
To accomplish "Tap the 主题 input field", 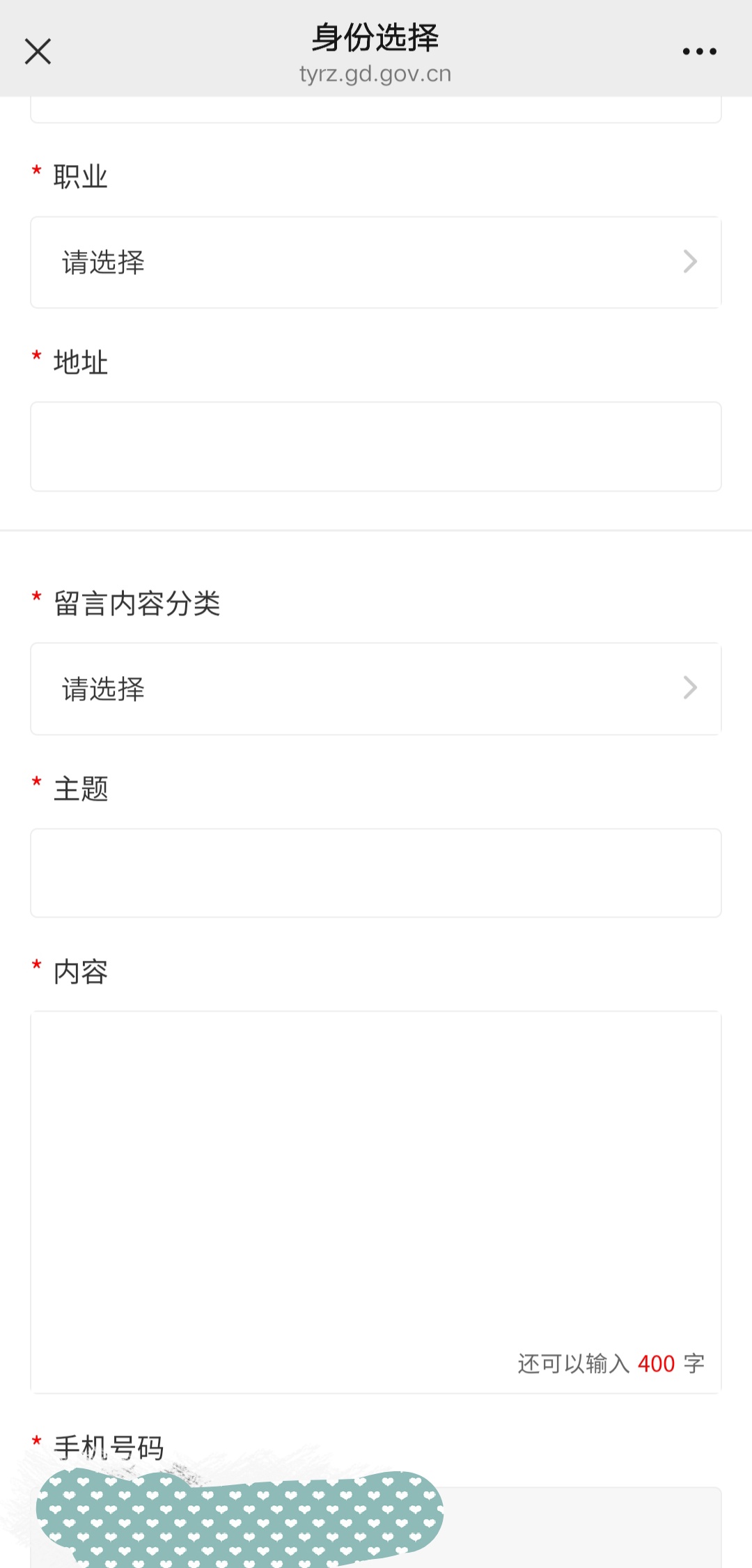I will (376, 873).
